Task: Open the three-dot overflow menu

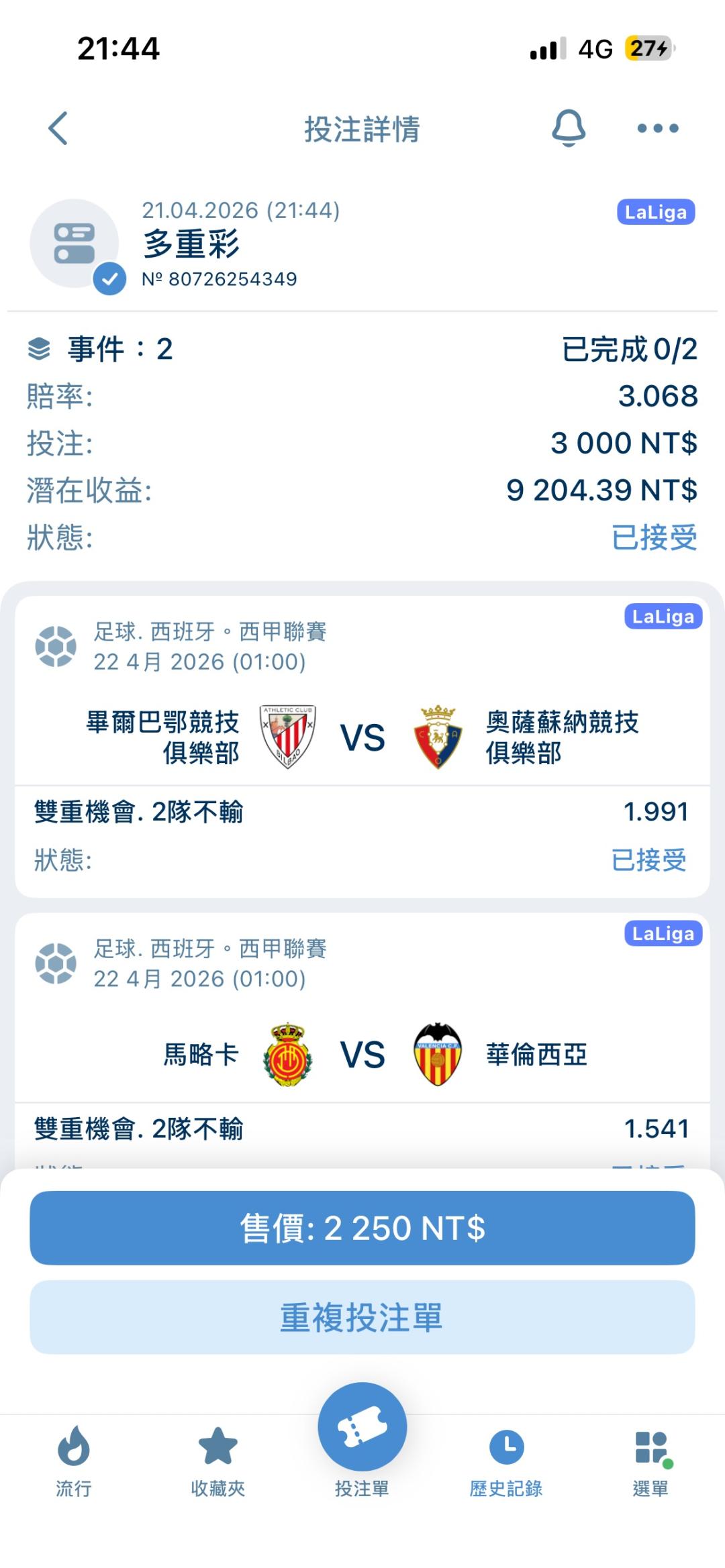Action: click(658, 128)
